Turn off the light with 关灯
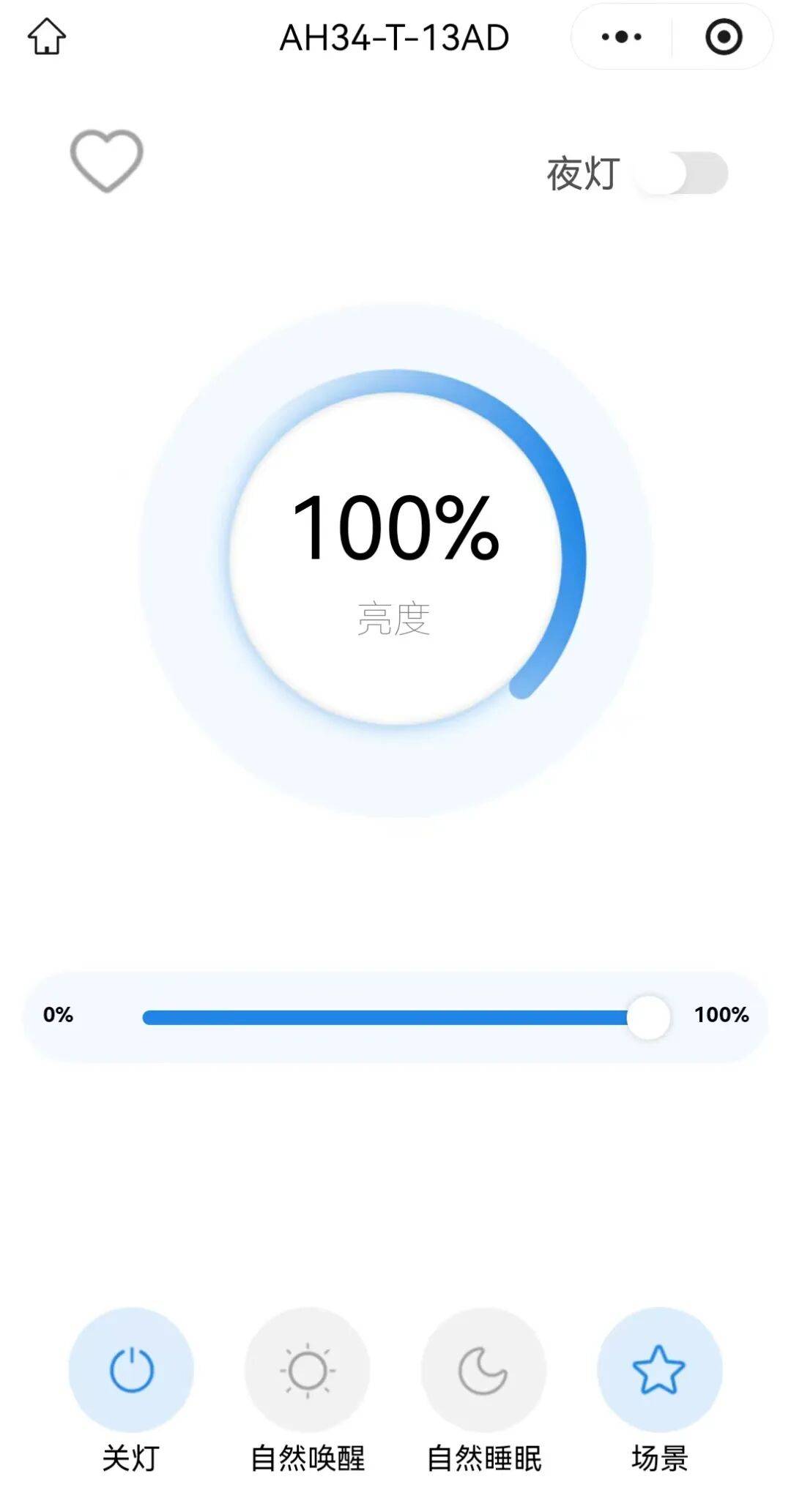This screenshot has width=791, height=1512. point(131,1371)
